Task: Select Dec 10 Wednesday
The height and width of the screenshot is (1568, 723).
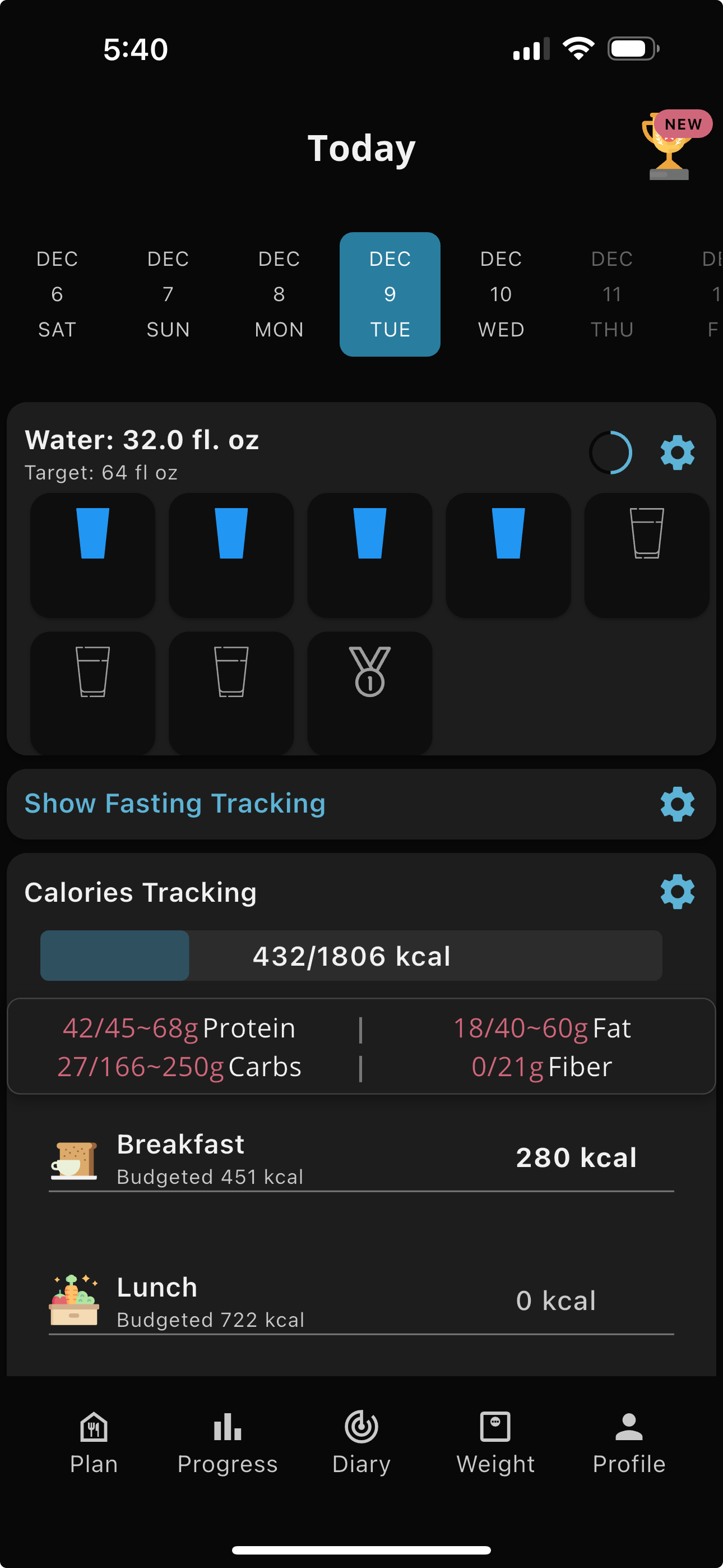Action: (500, 294)
